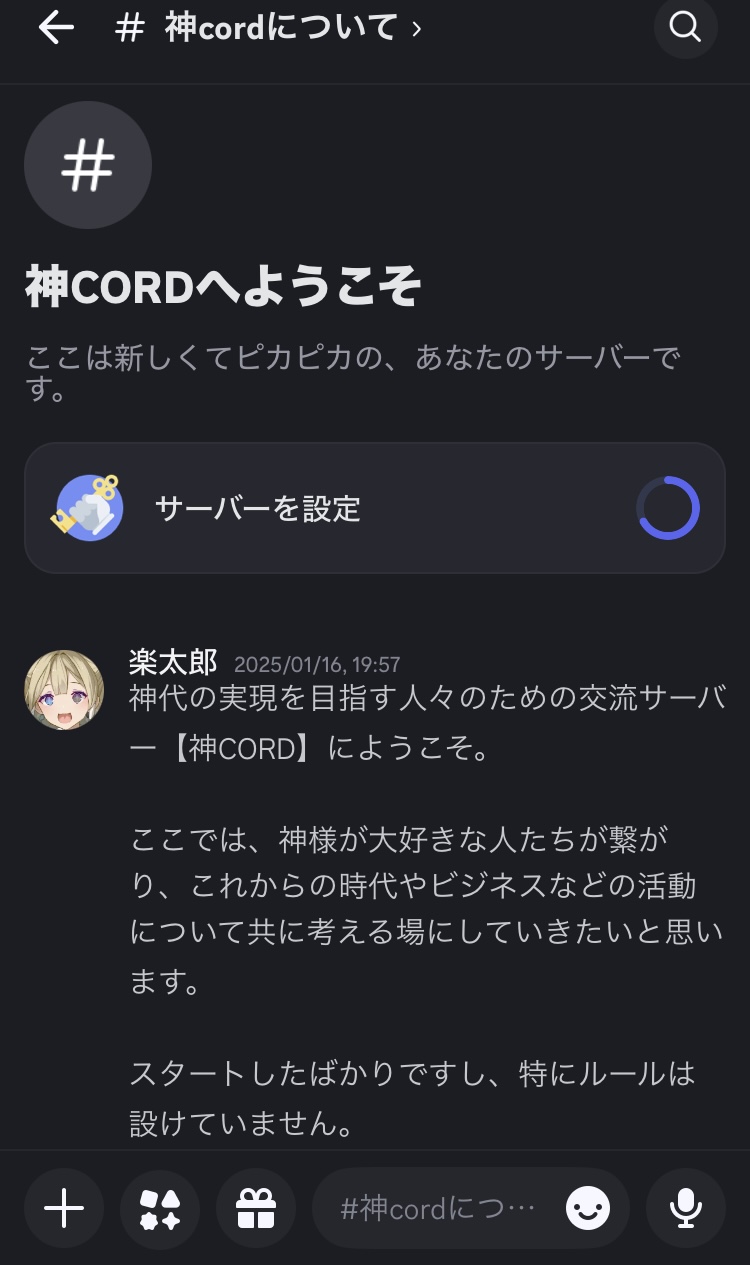Go back using the top arrow
This screenshot has height=1265, width=750.
[x=56, y=28]
